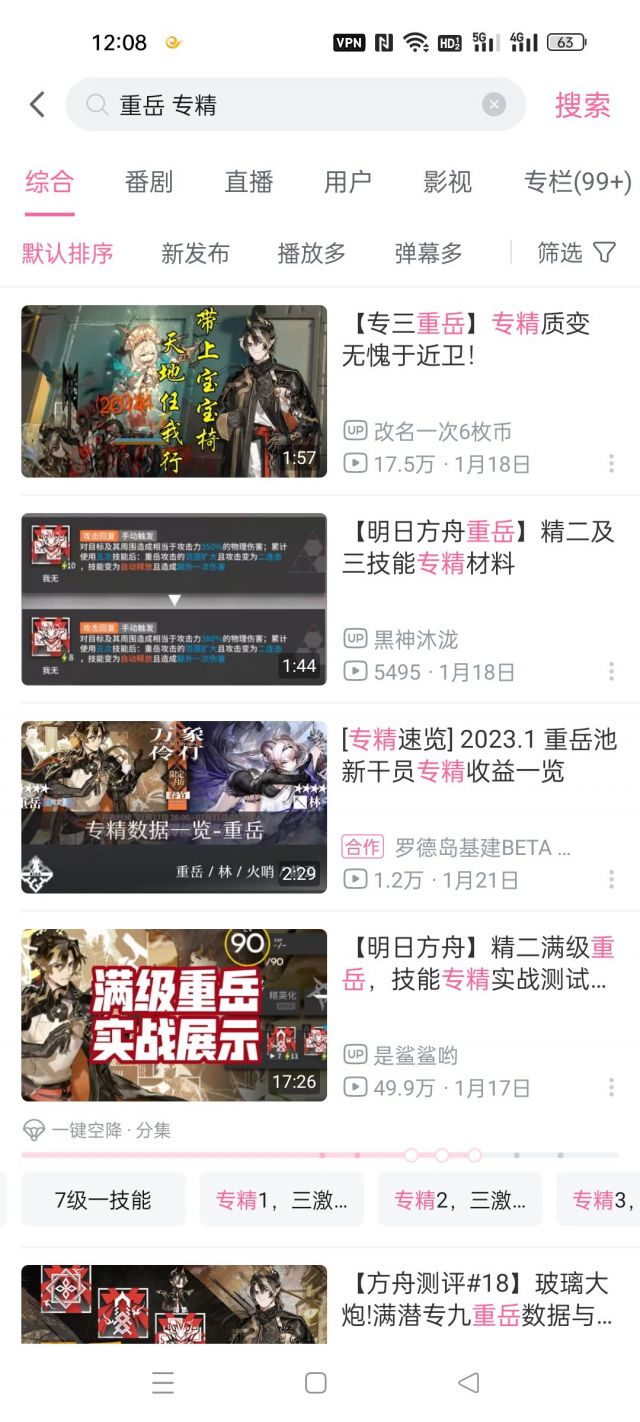Image resolution: width=640 pixels, height=1422 pixels.
Task: Sort results by 新发布
Action: (x=195, y=254)
